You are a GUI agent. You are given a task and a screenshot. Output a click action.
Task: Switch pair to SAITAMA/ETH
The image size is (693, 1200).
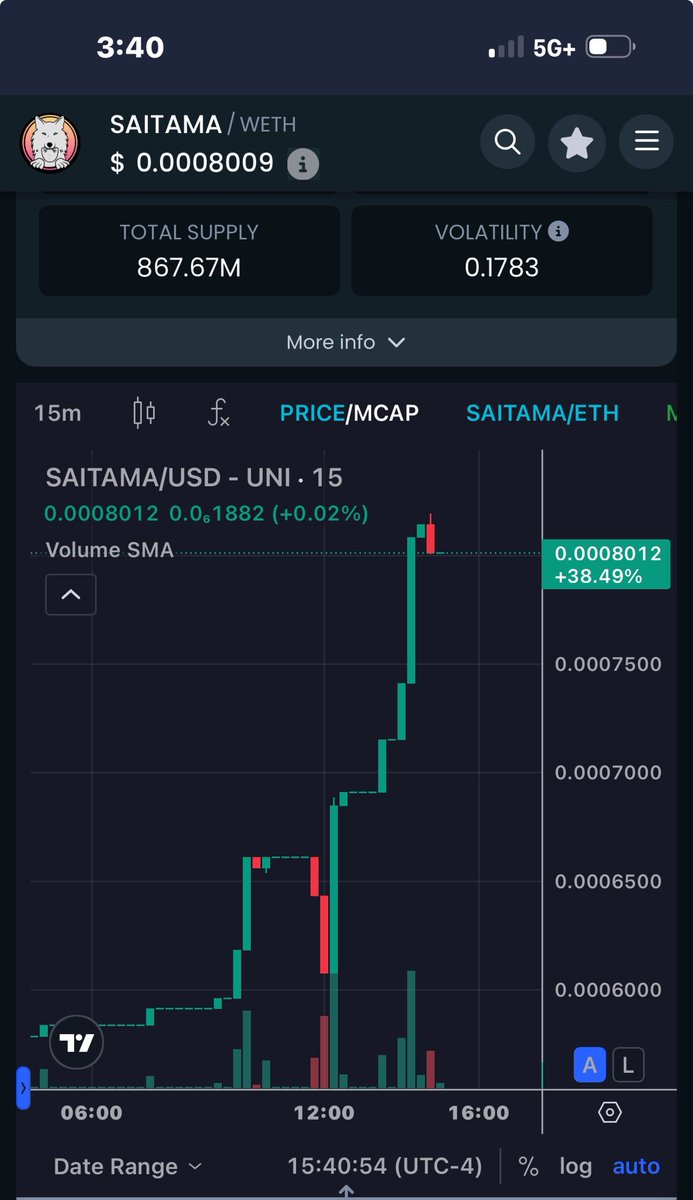542,413
